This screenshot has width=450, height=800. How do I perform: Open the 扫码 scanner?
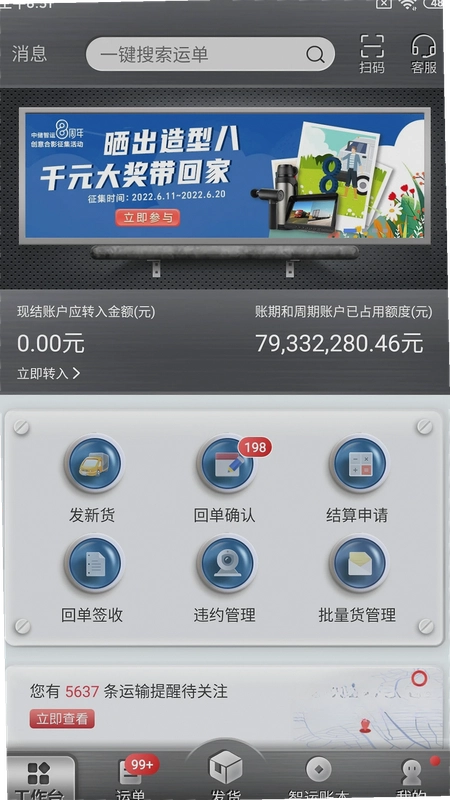372,54
